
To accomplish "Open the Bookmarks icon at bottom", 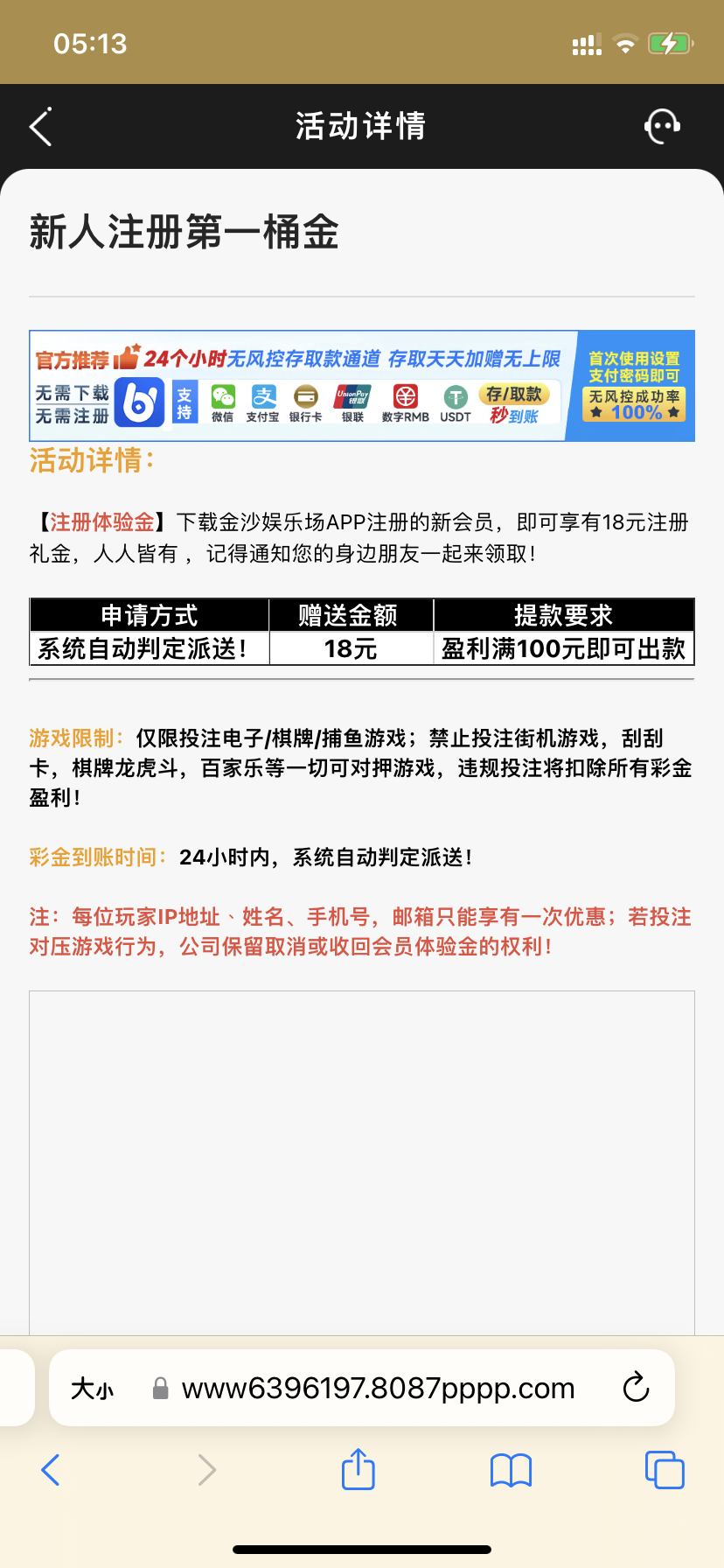I will click(x=510, y=1469).
